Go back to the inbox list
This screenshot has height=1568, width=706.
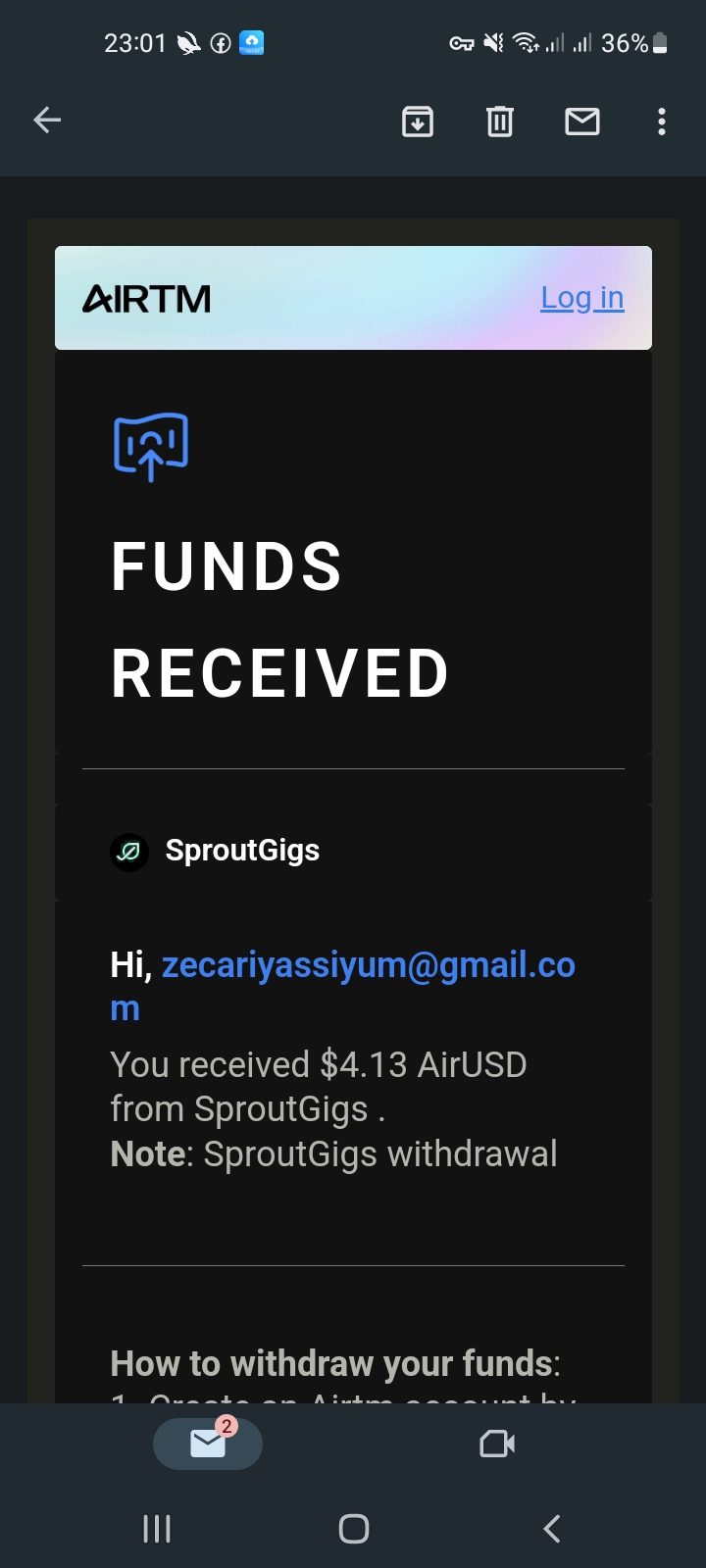47,121
